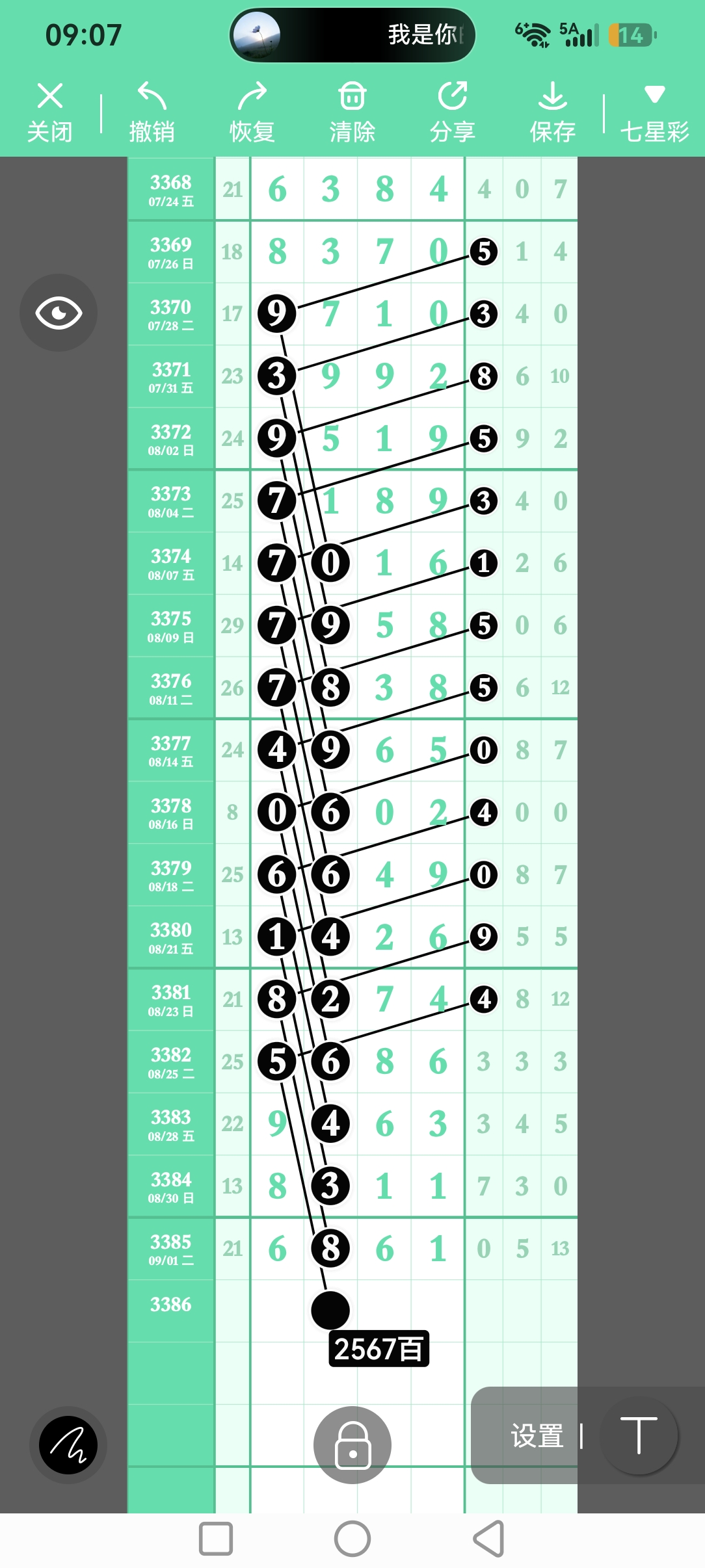Screen dimensions: 705x1568
Task: Undo the last drawing with 撤销
Action: [x=152, y=112]
